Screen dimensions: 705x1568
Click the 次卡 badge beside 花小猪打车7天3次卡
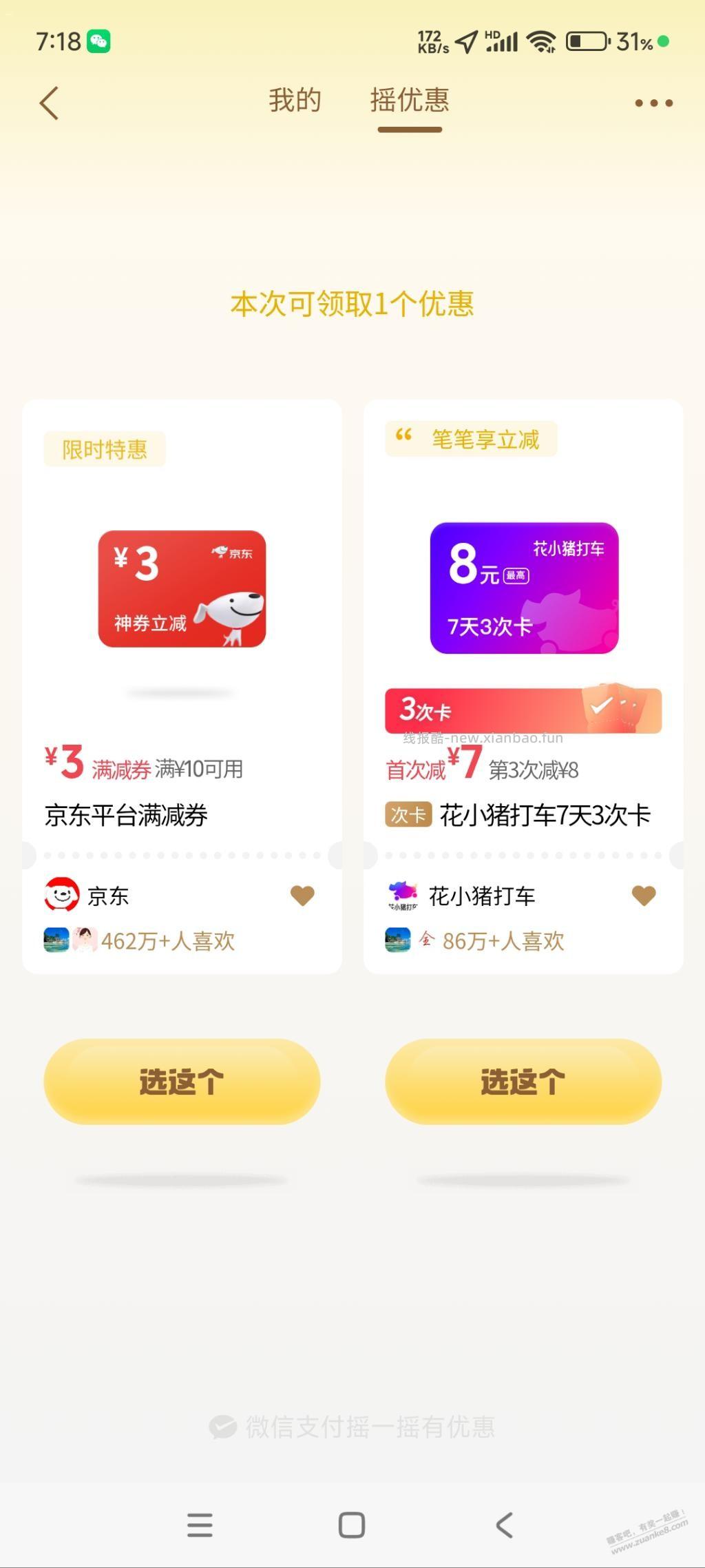(x=408, y=814)
